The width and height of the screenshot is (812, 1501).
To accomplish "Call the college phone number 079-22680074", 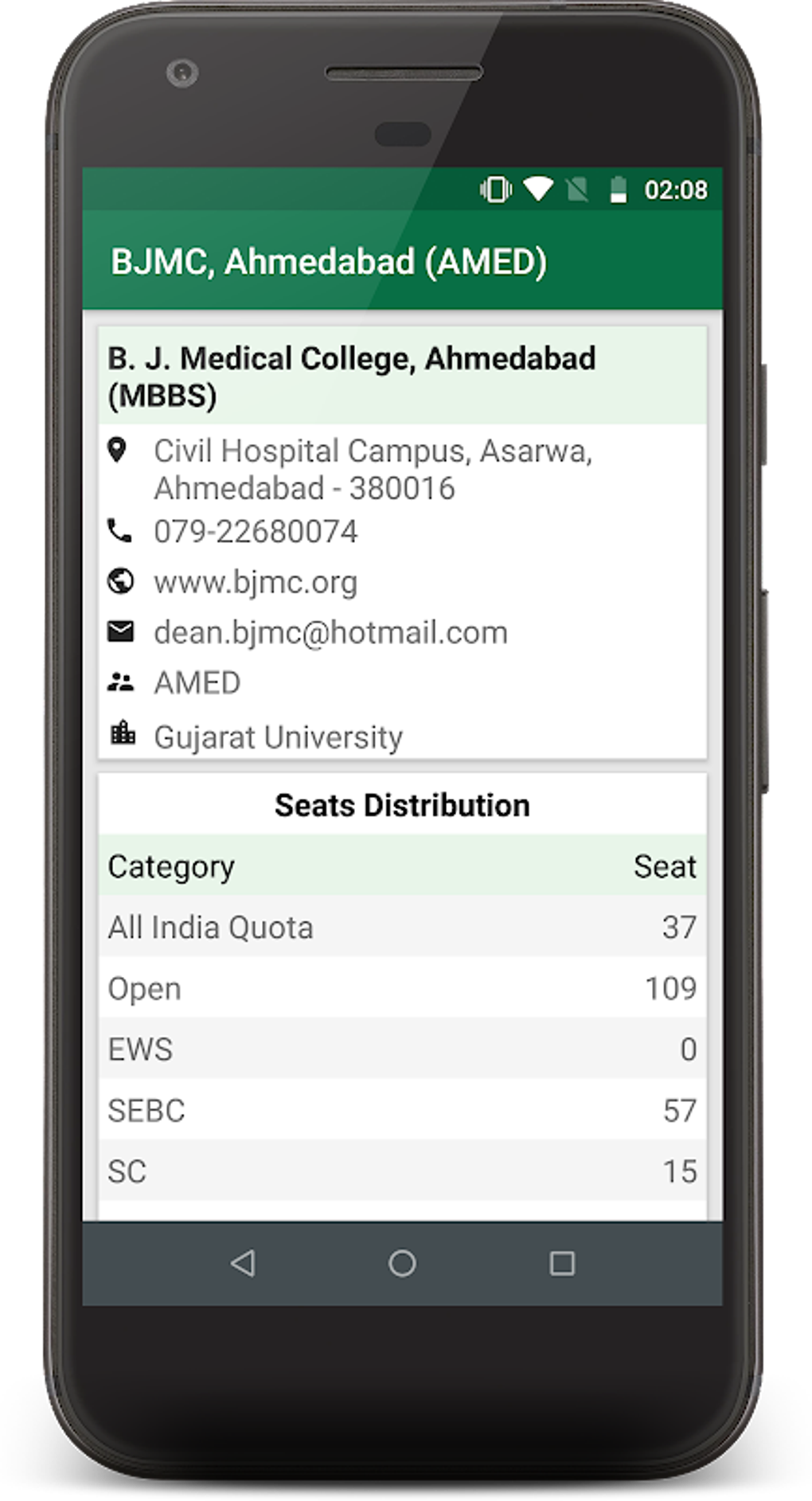I will tap(256, 532).
